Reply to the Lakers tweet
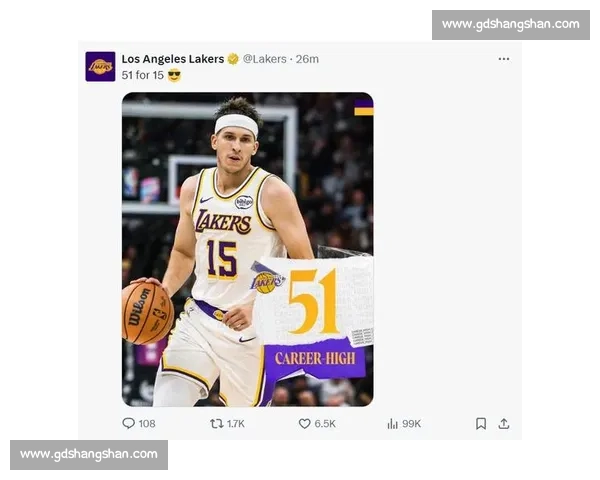 tap(128, 424)
